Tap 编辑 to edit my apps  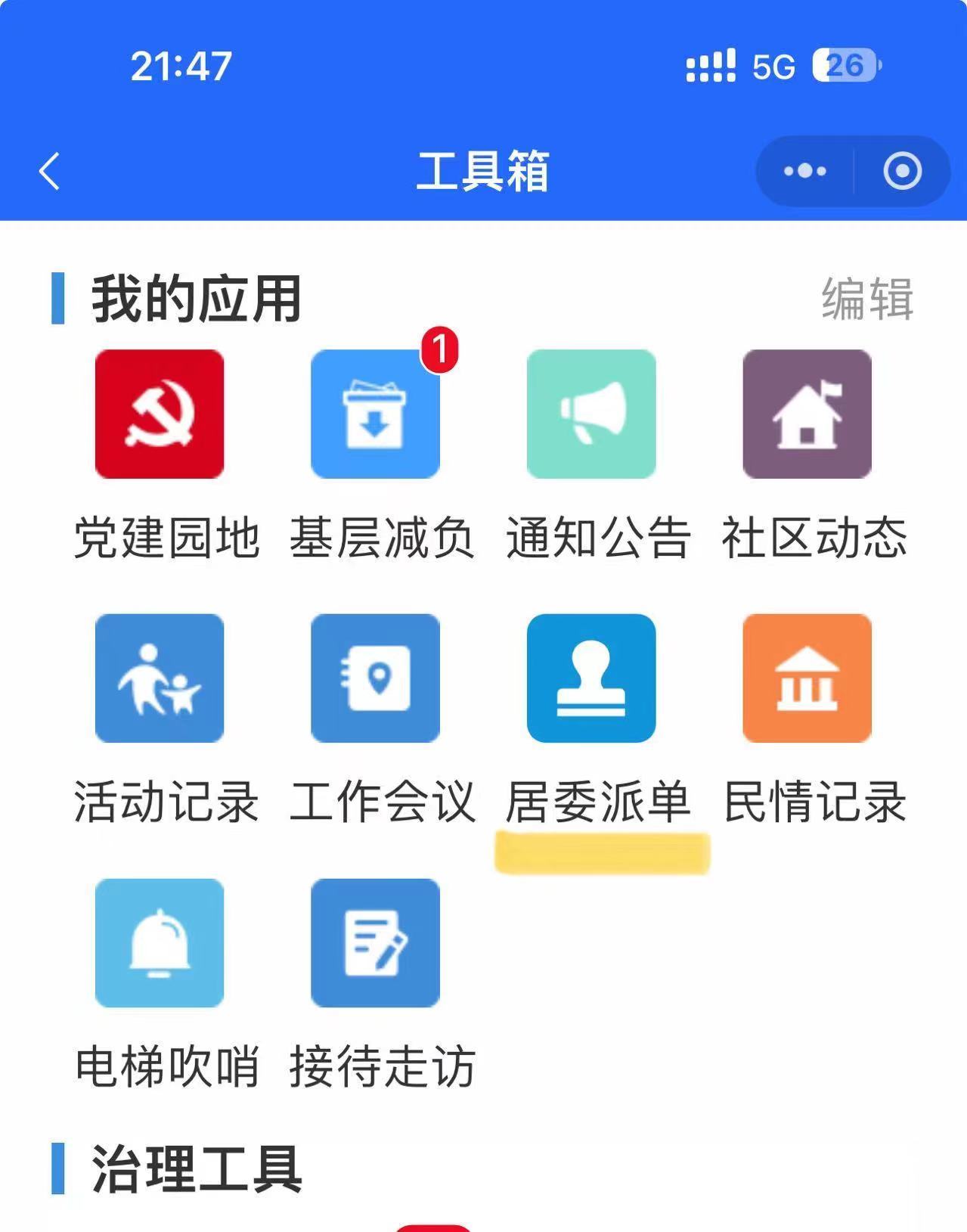tap(867, 299)
